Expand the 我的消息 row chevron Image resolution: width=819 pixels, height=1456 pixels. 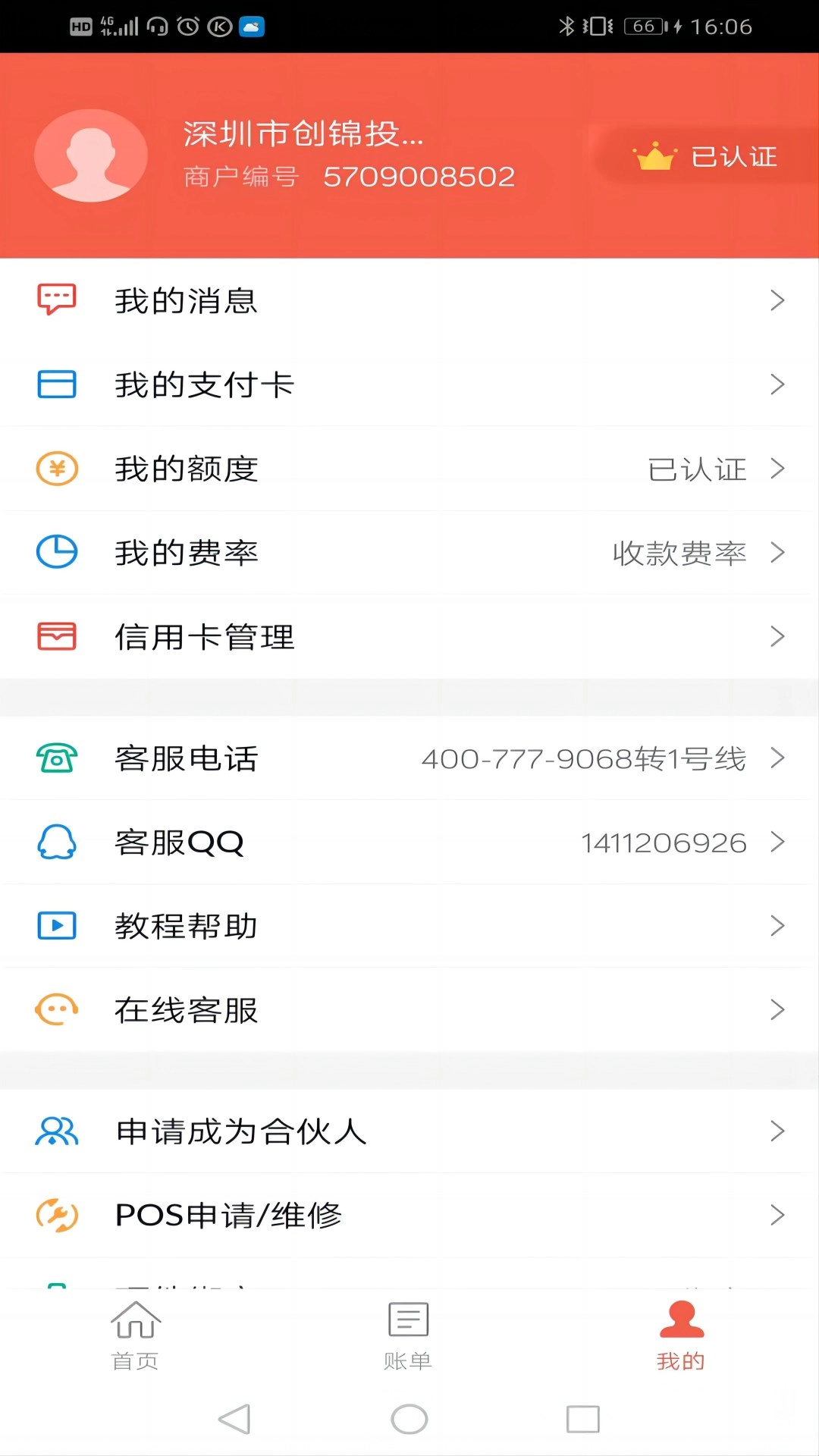pos(778,300)
